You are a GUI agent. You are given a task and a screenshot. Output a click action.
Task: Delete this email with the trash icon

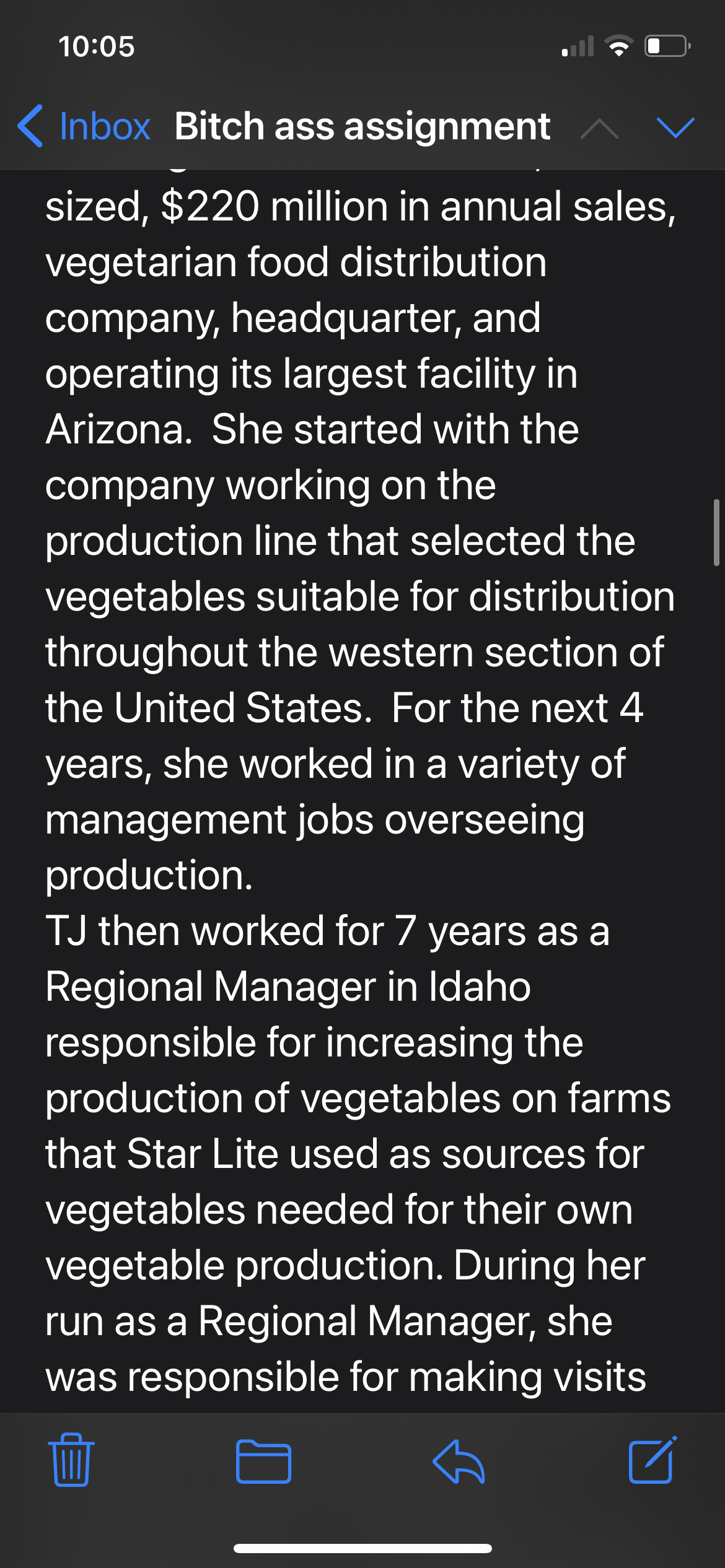click(71, 1461)
